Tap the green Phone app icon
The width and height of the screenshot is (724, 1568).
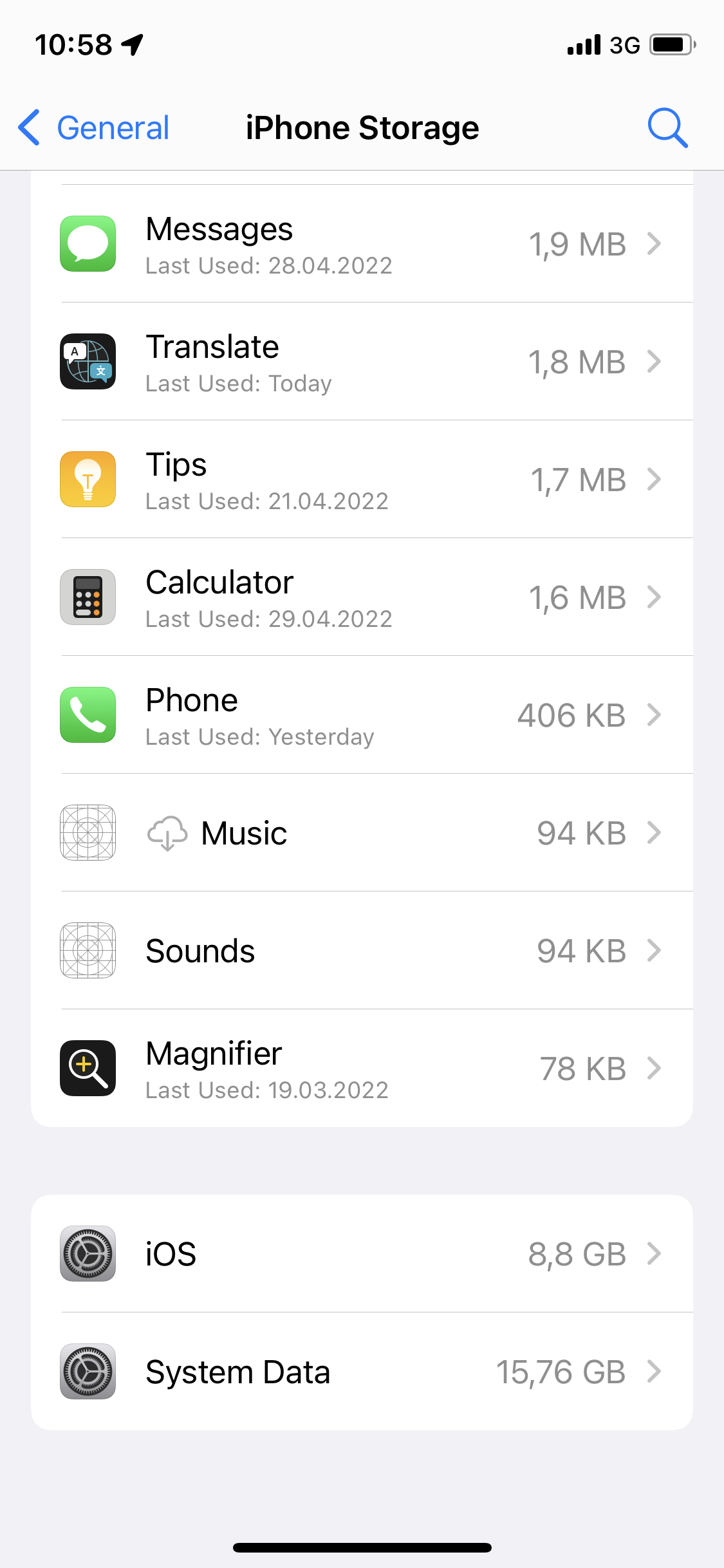pyautogui.click(x=88, y=714)
